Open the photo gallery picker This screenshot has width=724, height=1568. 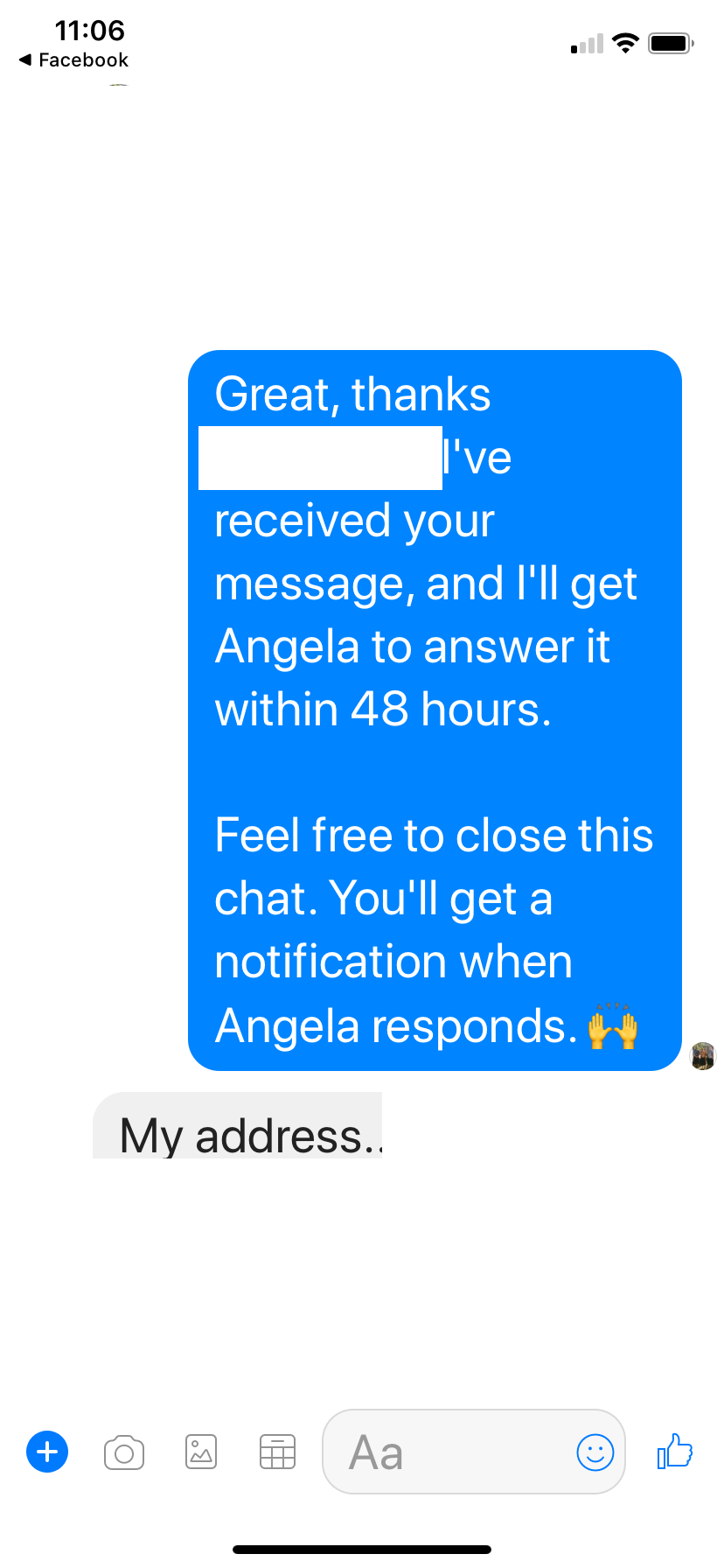201,1452
